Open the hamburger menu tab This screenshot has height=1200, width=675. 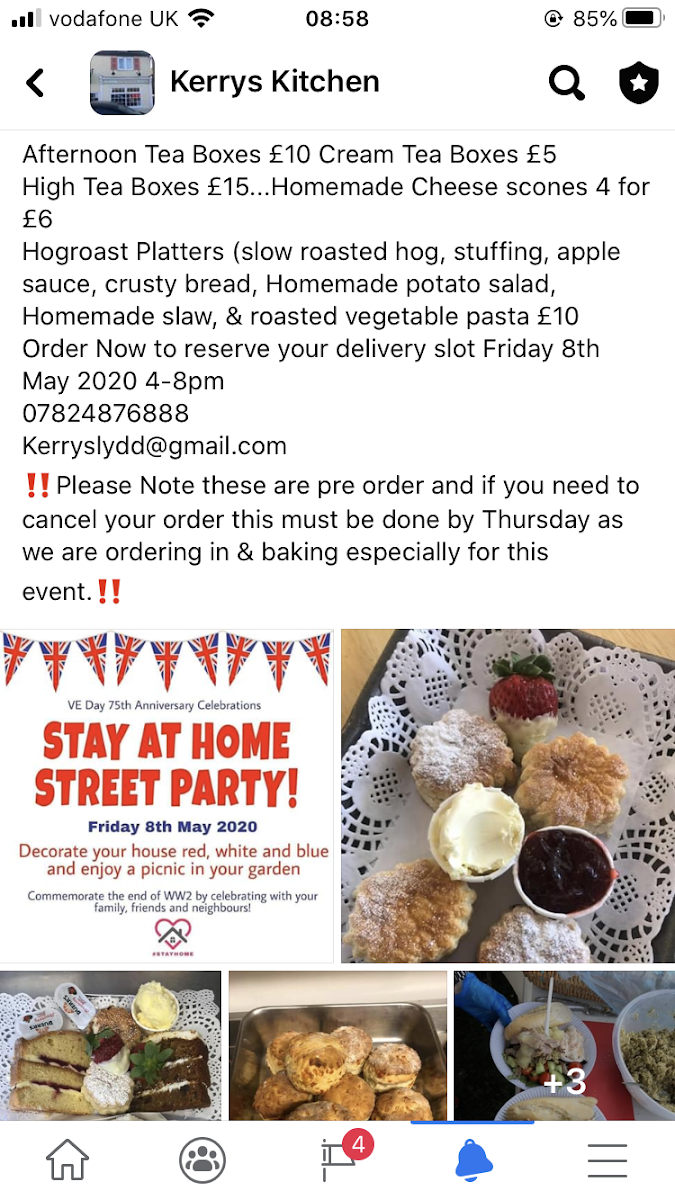[x=607, y=1163]
